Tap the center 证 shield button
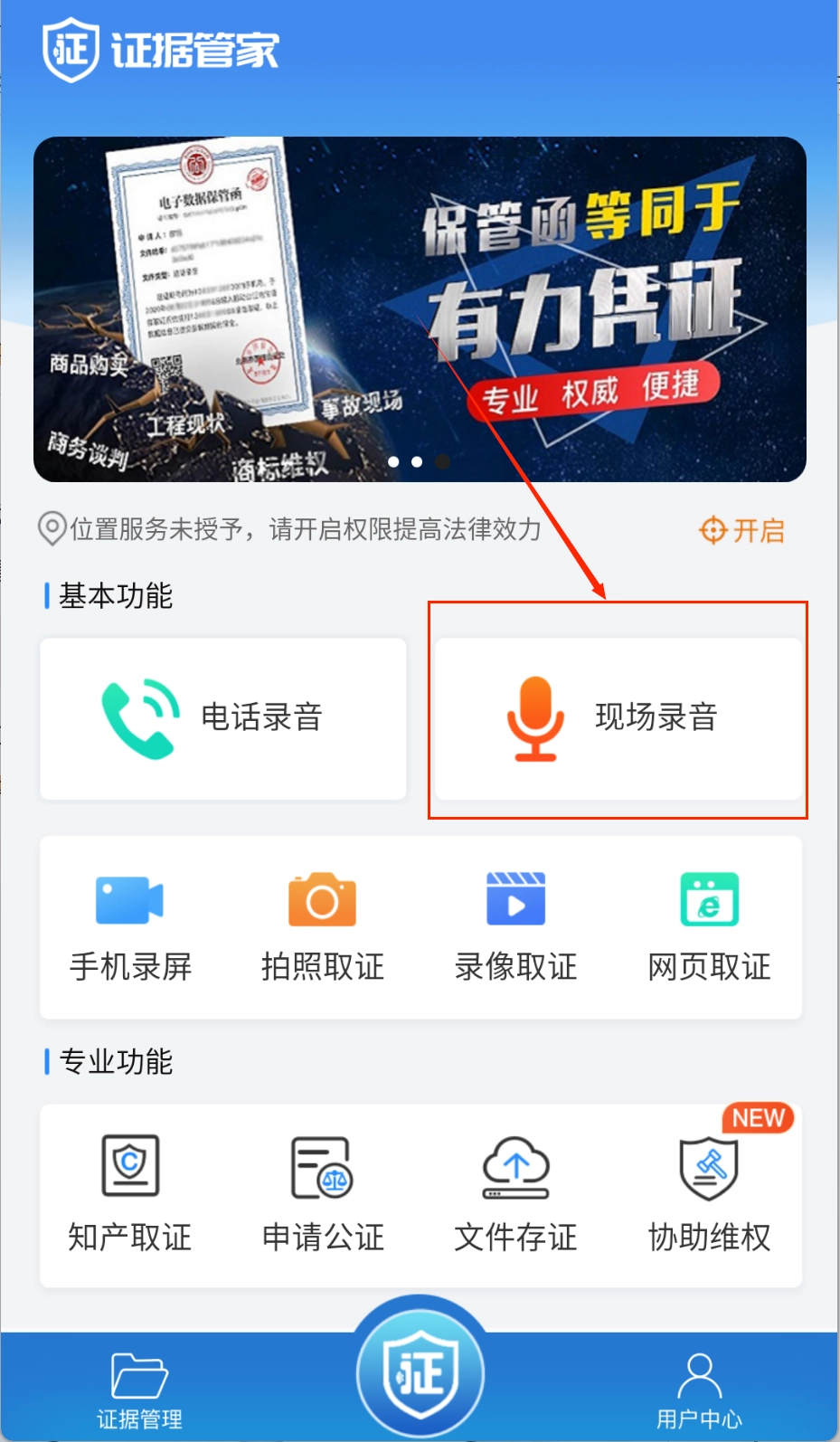840x1442 pixels. 420,1373
